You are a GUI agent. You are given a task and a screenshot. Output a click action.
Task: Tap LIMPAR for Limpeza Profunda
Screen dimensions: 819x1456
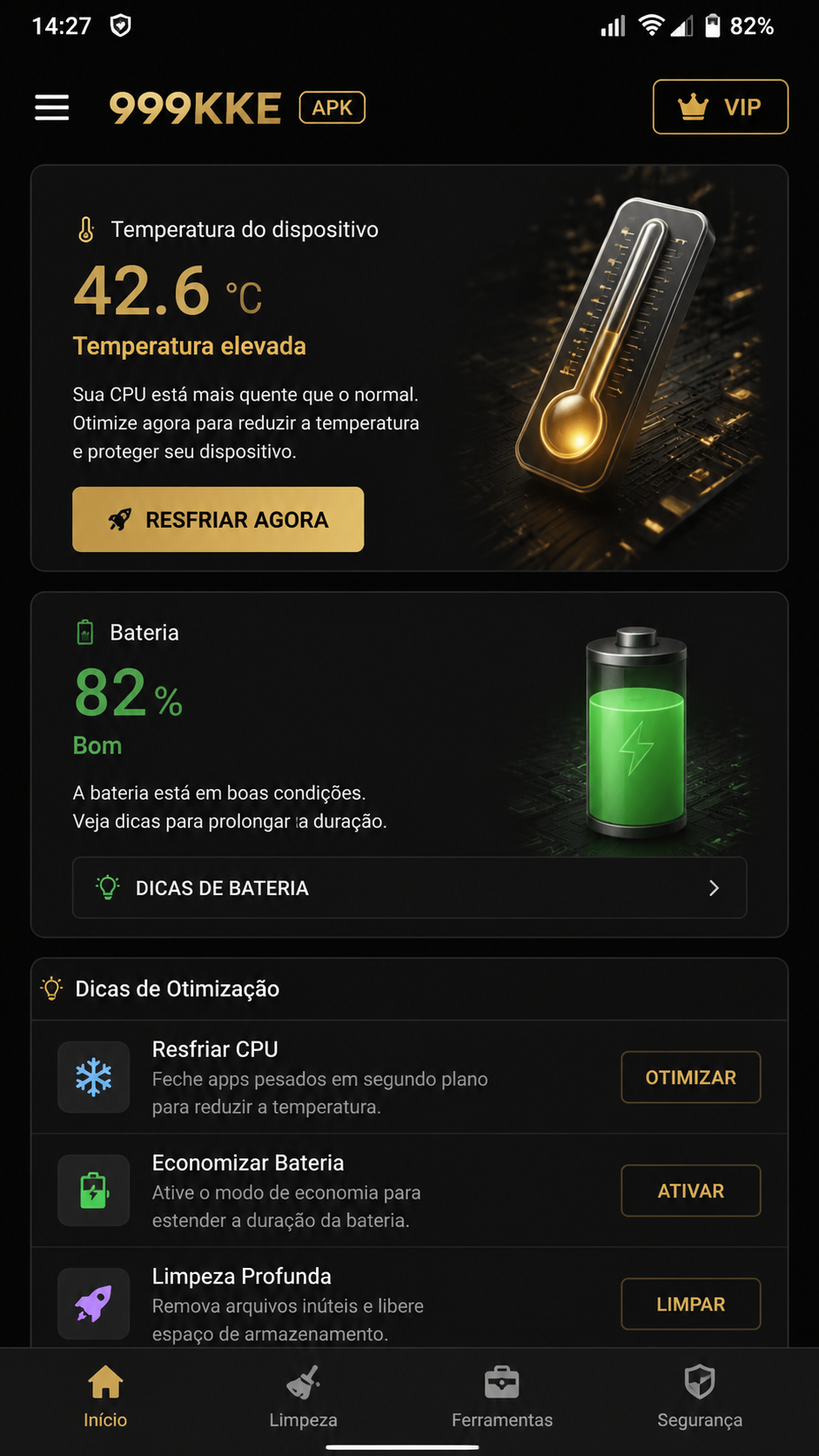pyautogui.click(x=691, y=1304)
